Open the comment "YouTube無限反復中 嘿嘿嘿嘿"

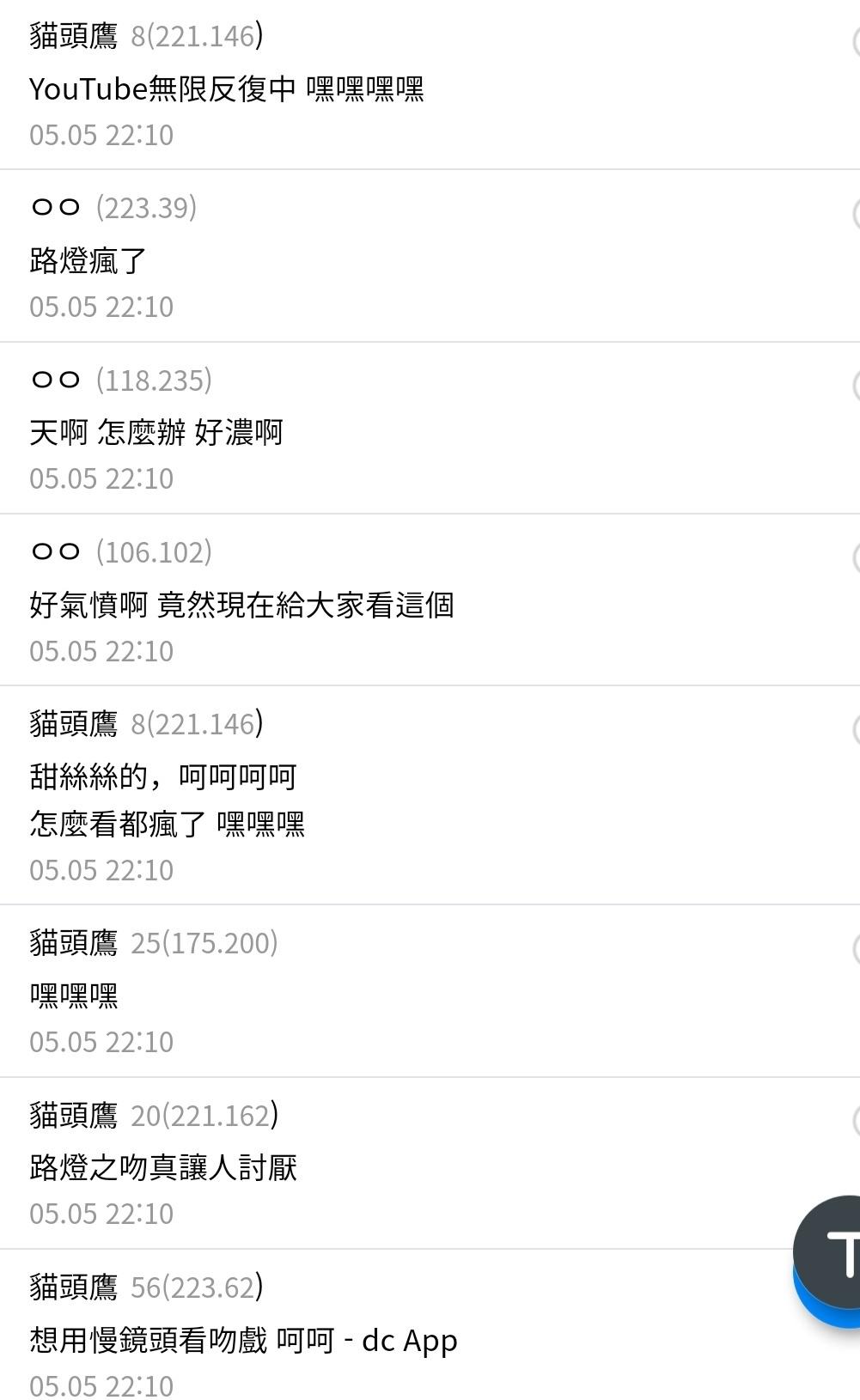[x=227, y=88]
